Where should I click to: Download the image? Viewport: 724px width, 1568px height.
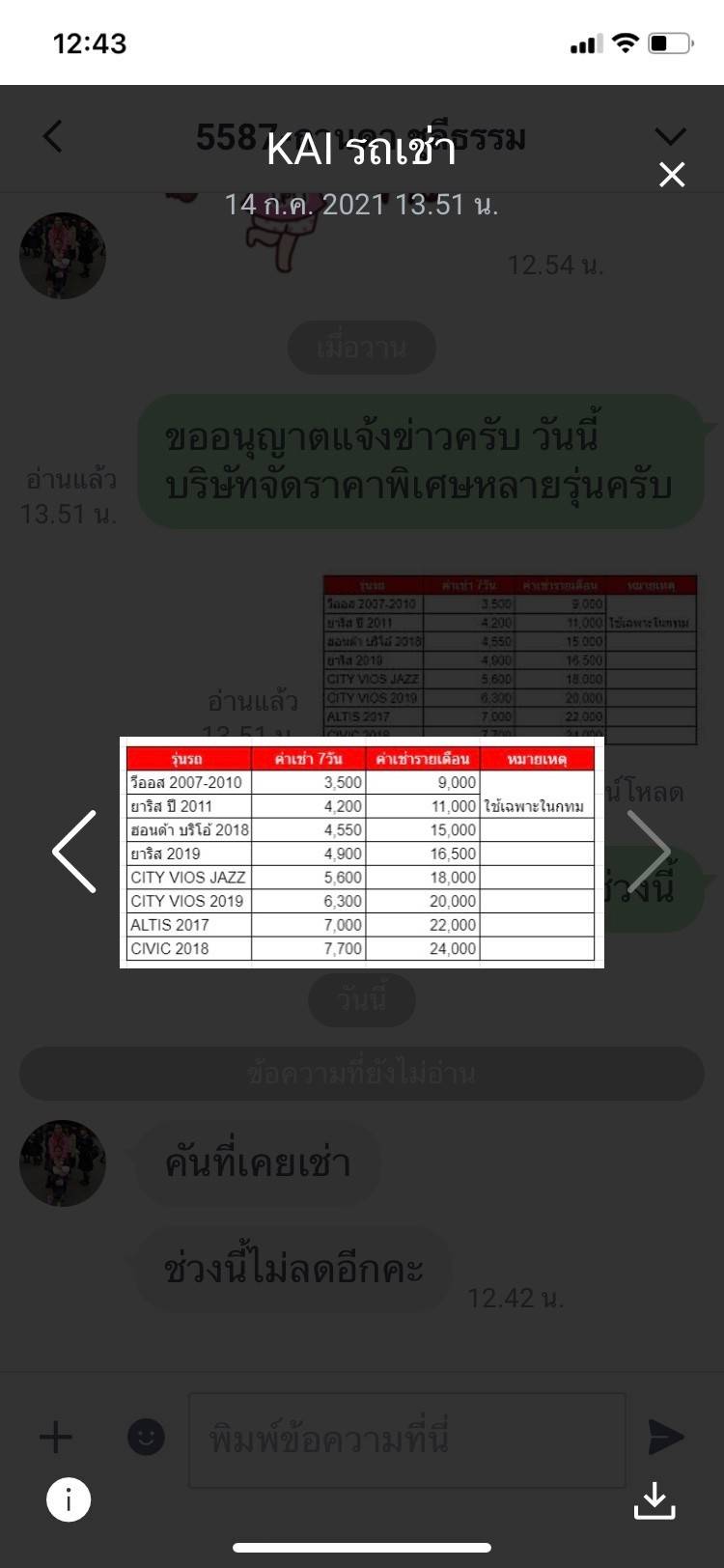point(654,1500)
